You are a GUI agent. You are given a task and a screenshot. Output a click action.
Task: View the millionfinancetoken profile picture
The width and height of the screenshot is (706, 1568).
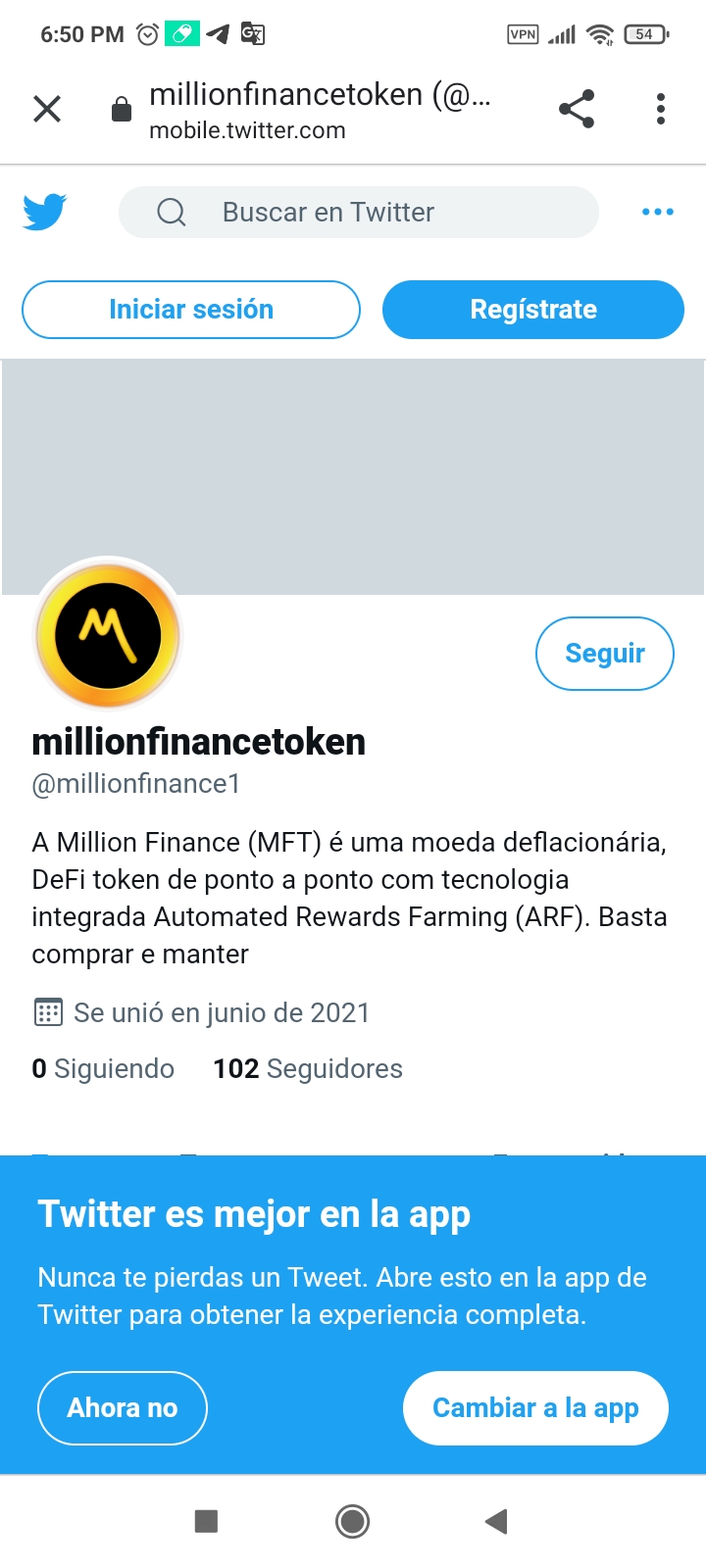click(108, 635)
